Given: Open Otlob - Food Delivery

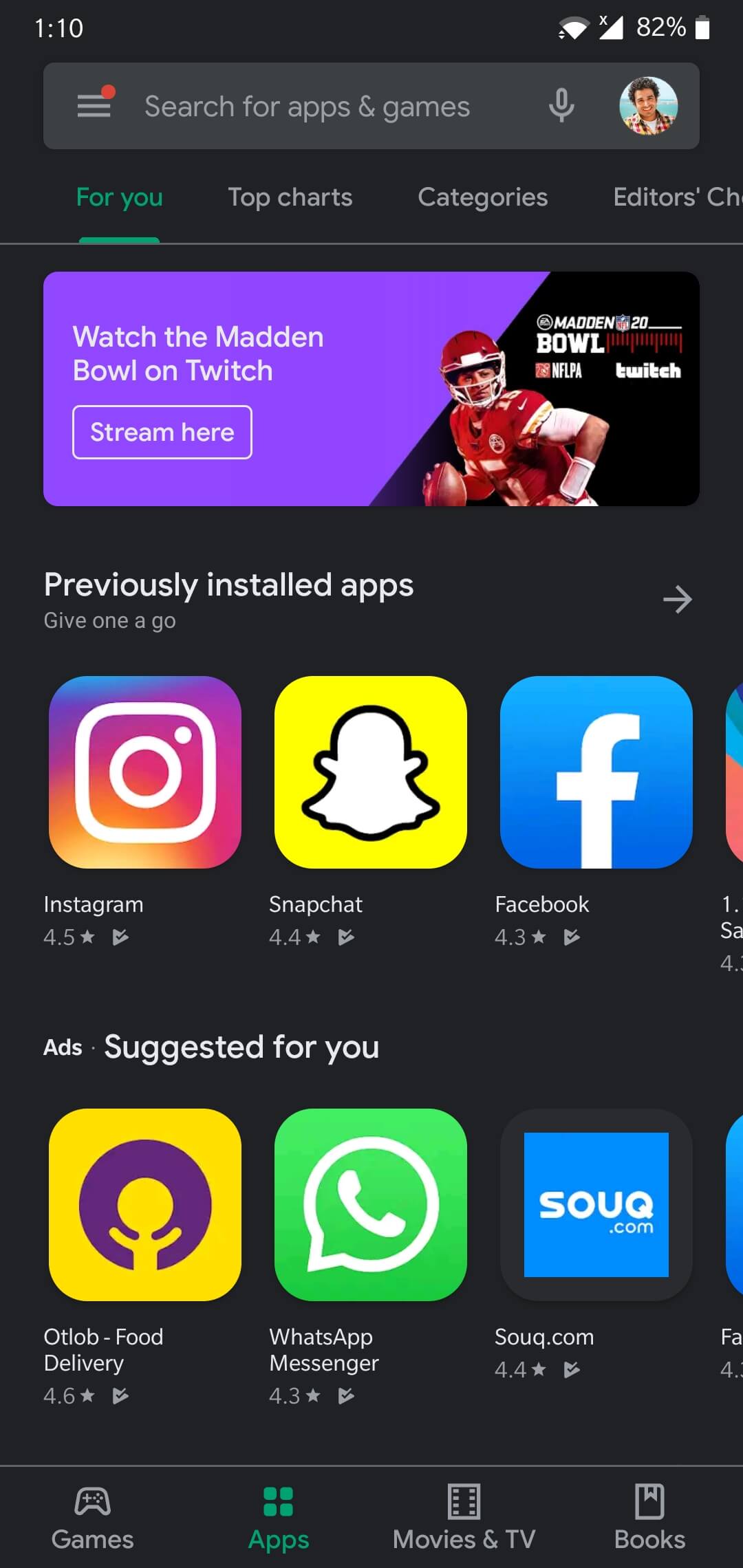Looking at the screenshot, I should coord(145,1204).
